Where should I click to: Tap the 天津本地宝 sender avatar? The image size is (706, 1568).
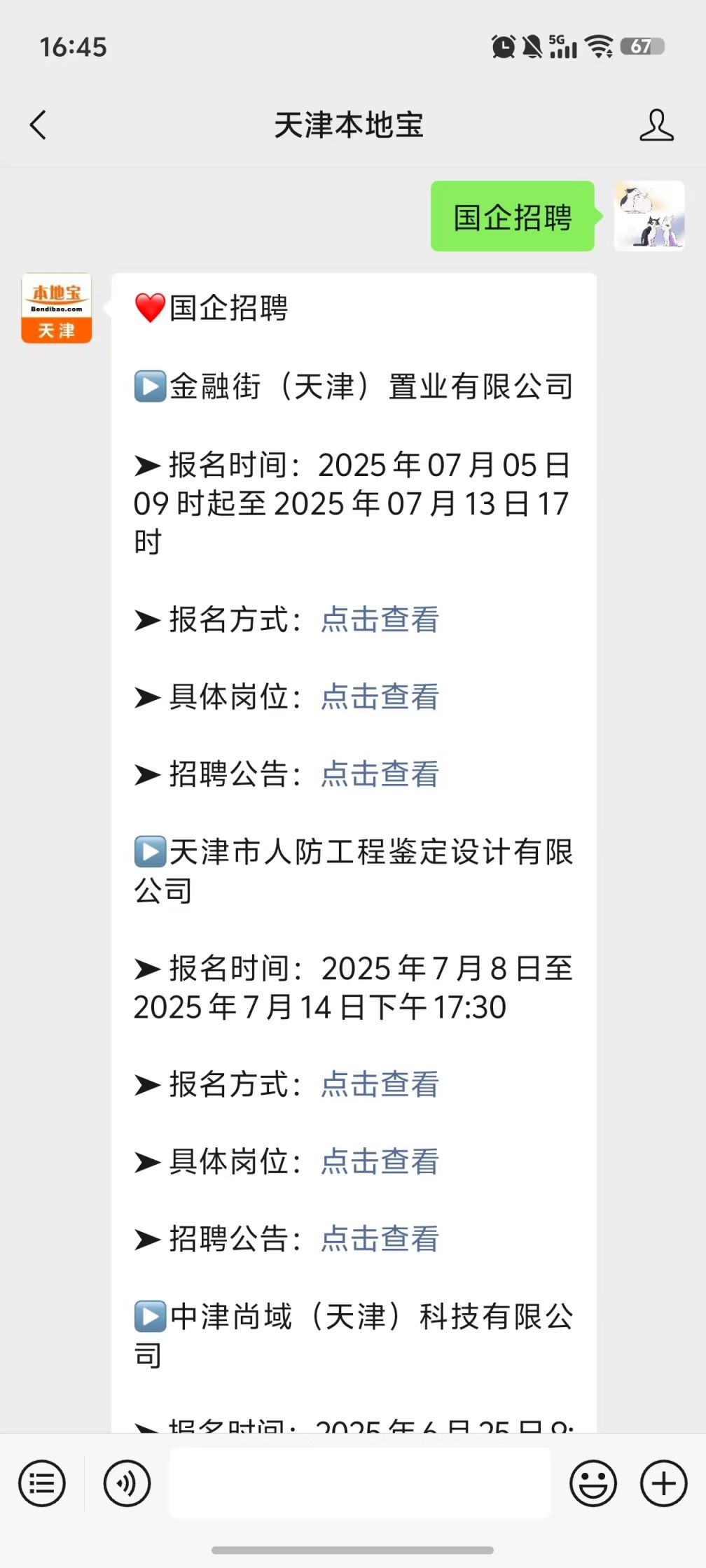point(57,308)
